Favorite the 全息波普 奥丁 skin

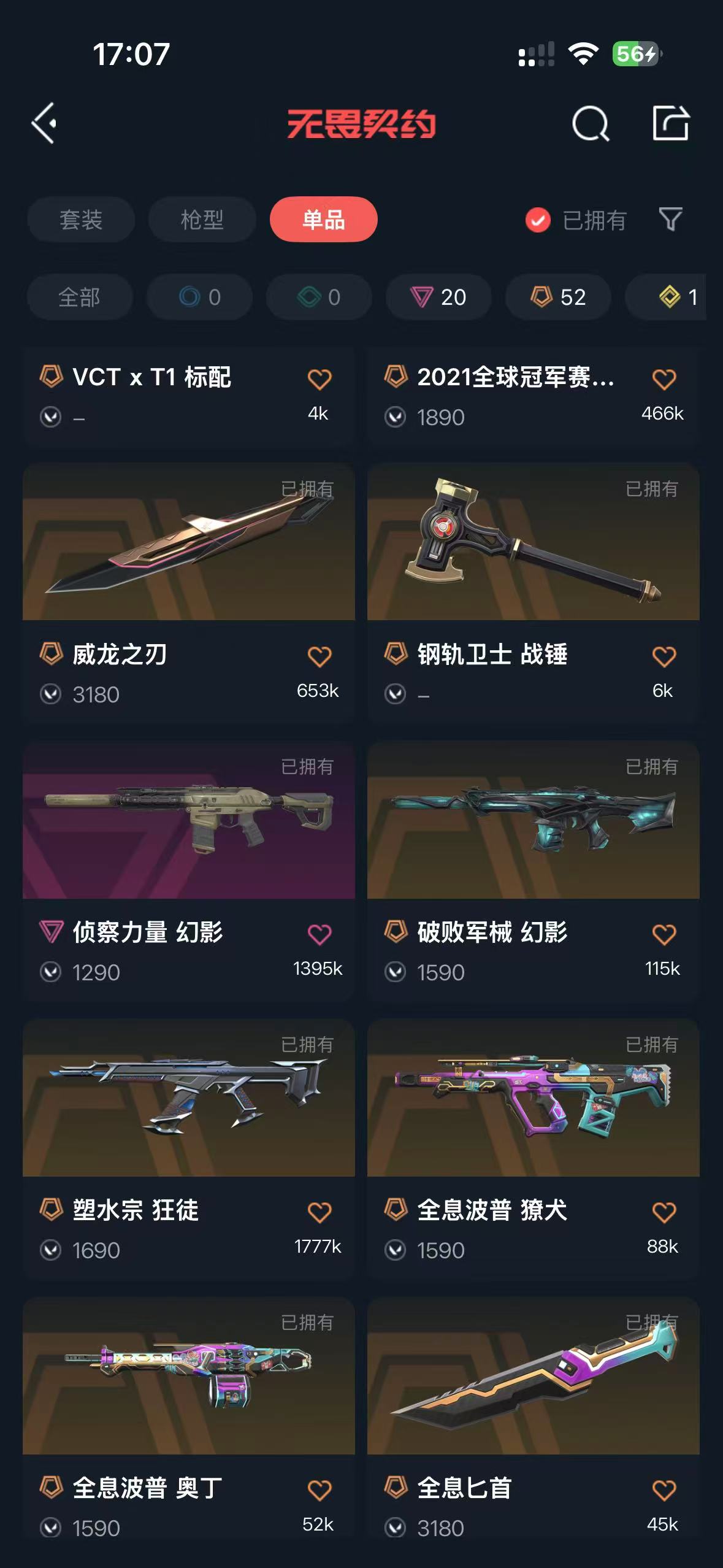319,1490
